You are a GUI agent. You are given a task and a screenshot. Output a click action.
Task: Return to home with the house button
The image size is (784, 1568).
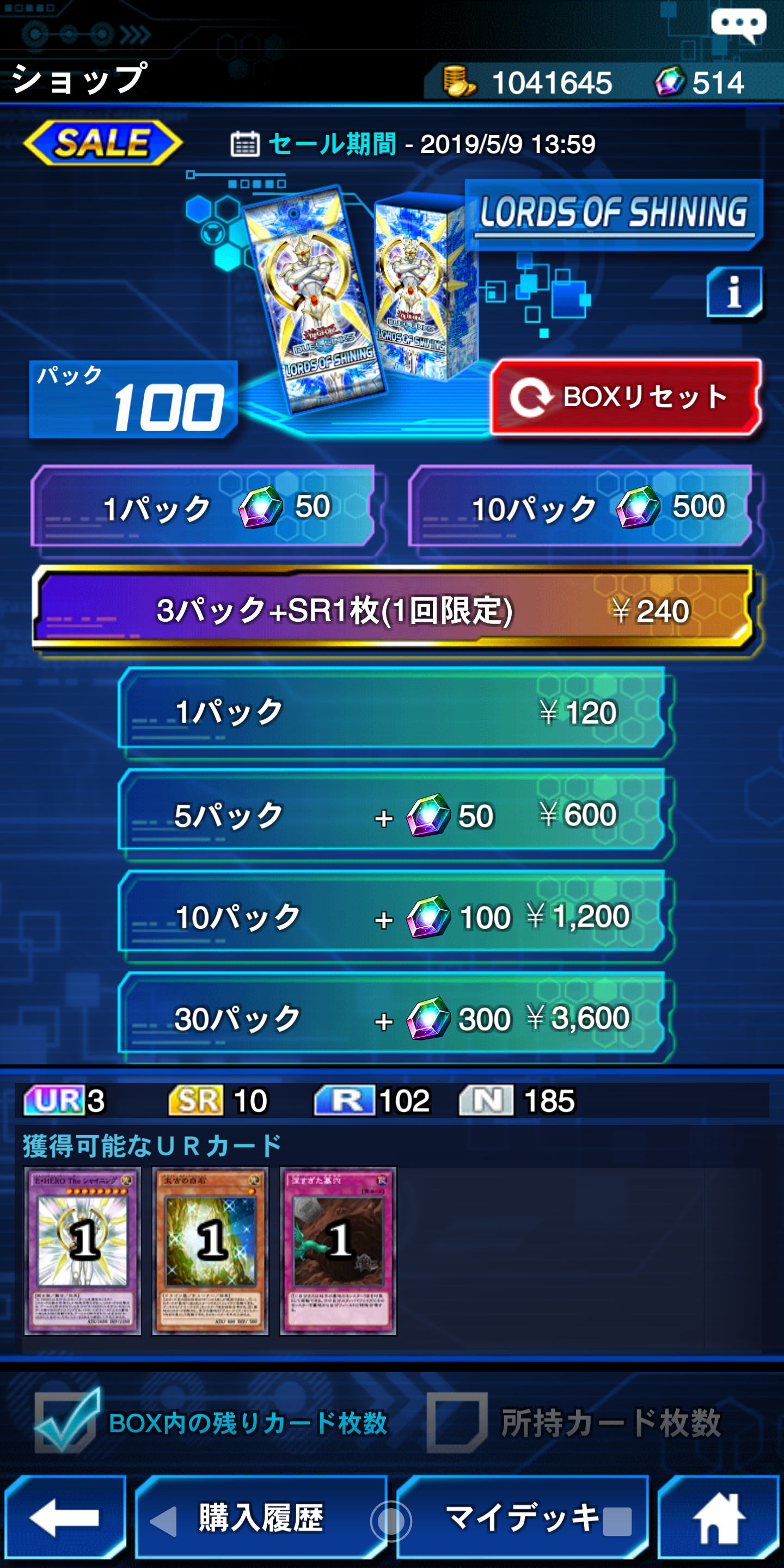click(718, 1517)
